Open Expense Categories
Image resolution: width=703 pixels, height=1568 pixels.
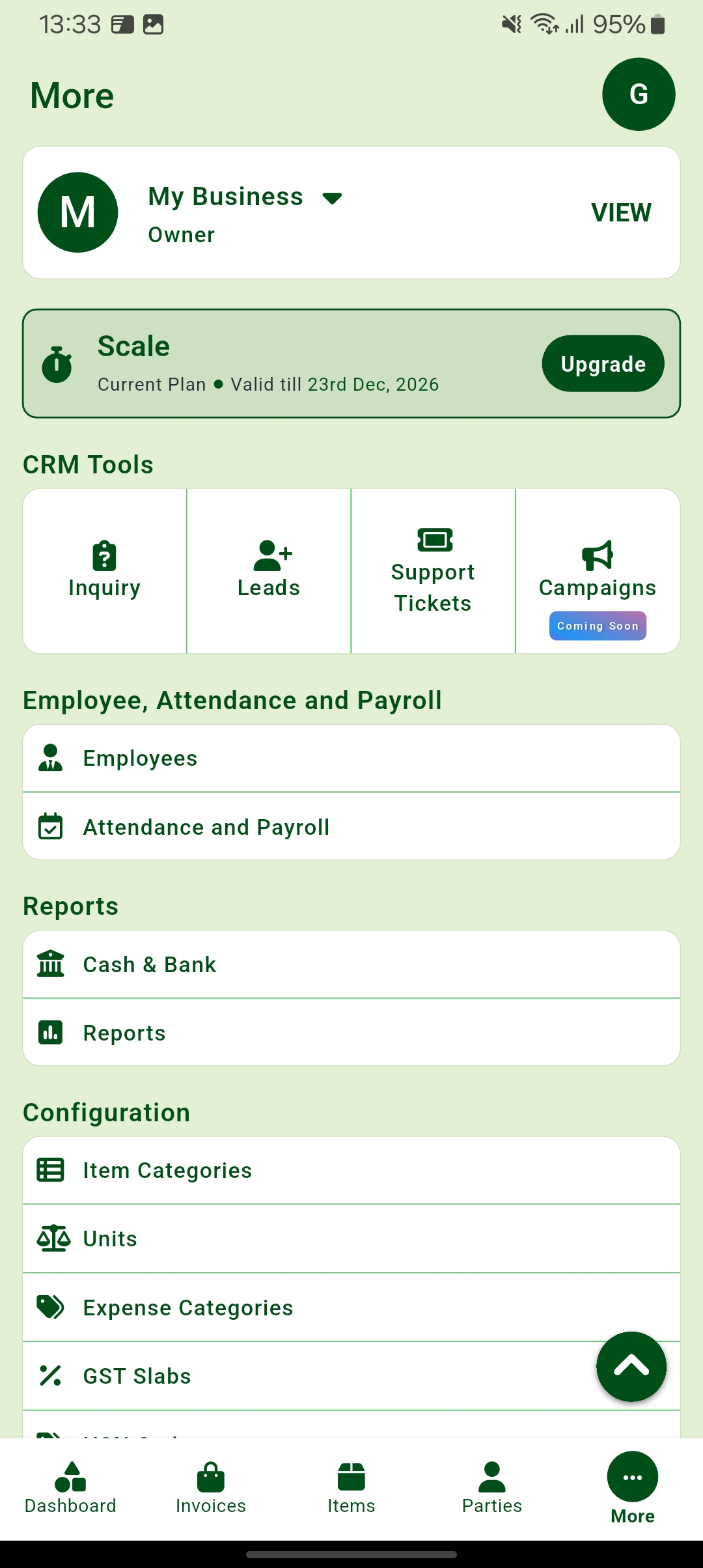(351, 1308)
